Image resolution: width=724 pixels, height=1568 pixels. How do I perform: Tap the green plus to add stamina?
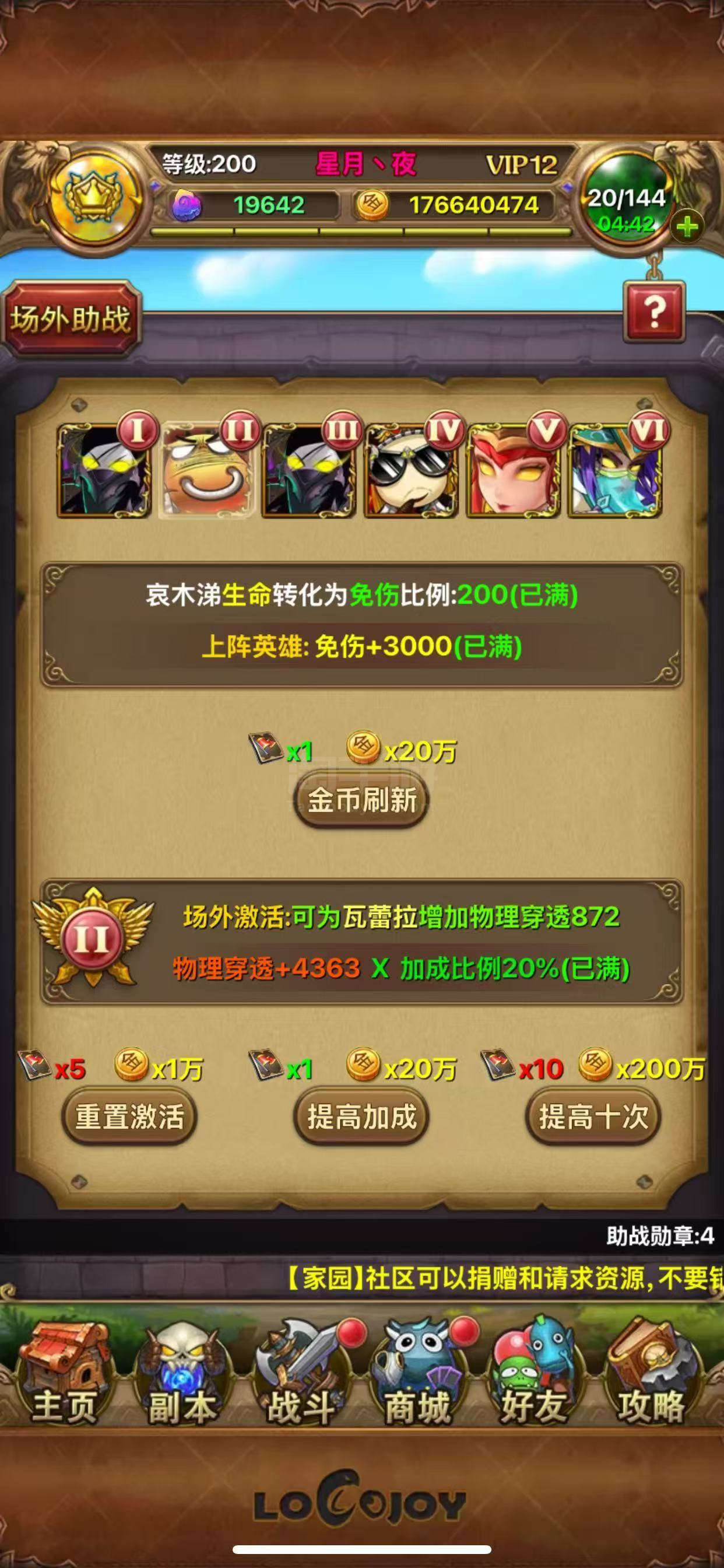point(687,226)
